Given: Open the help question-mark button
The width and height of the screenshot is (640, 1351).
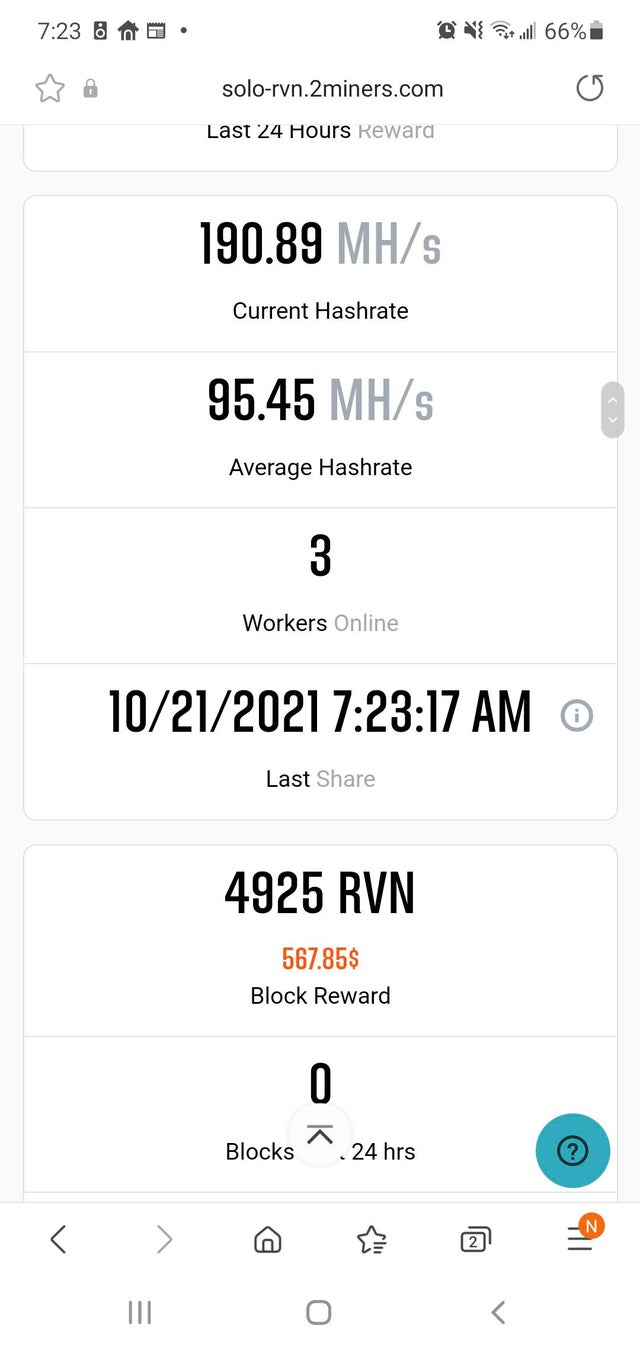Looking at the screenshot, I should [572, 1151].
